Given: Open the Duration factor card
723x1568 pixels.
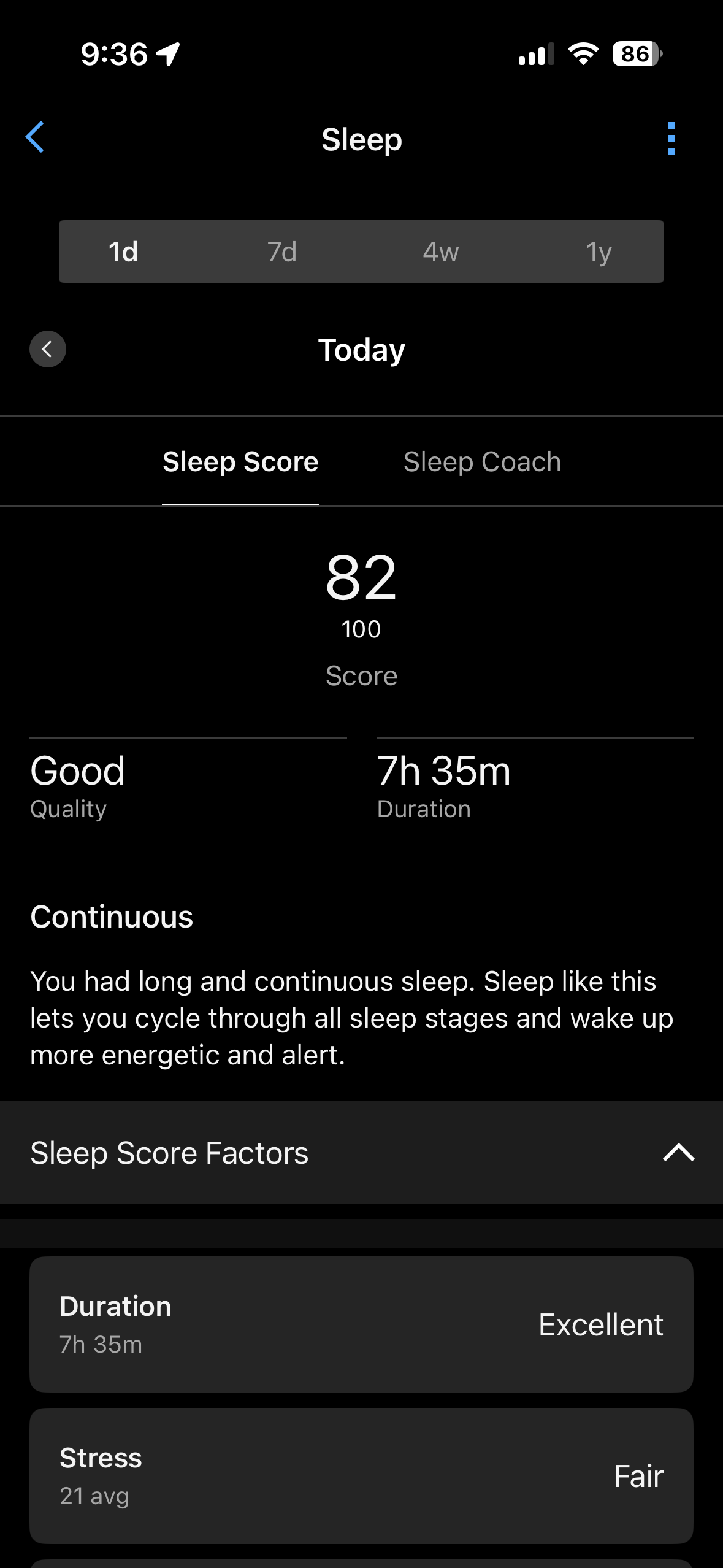Looking at the screenshot, I should pyautogui.click(x=361, y=1324).
